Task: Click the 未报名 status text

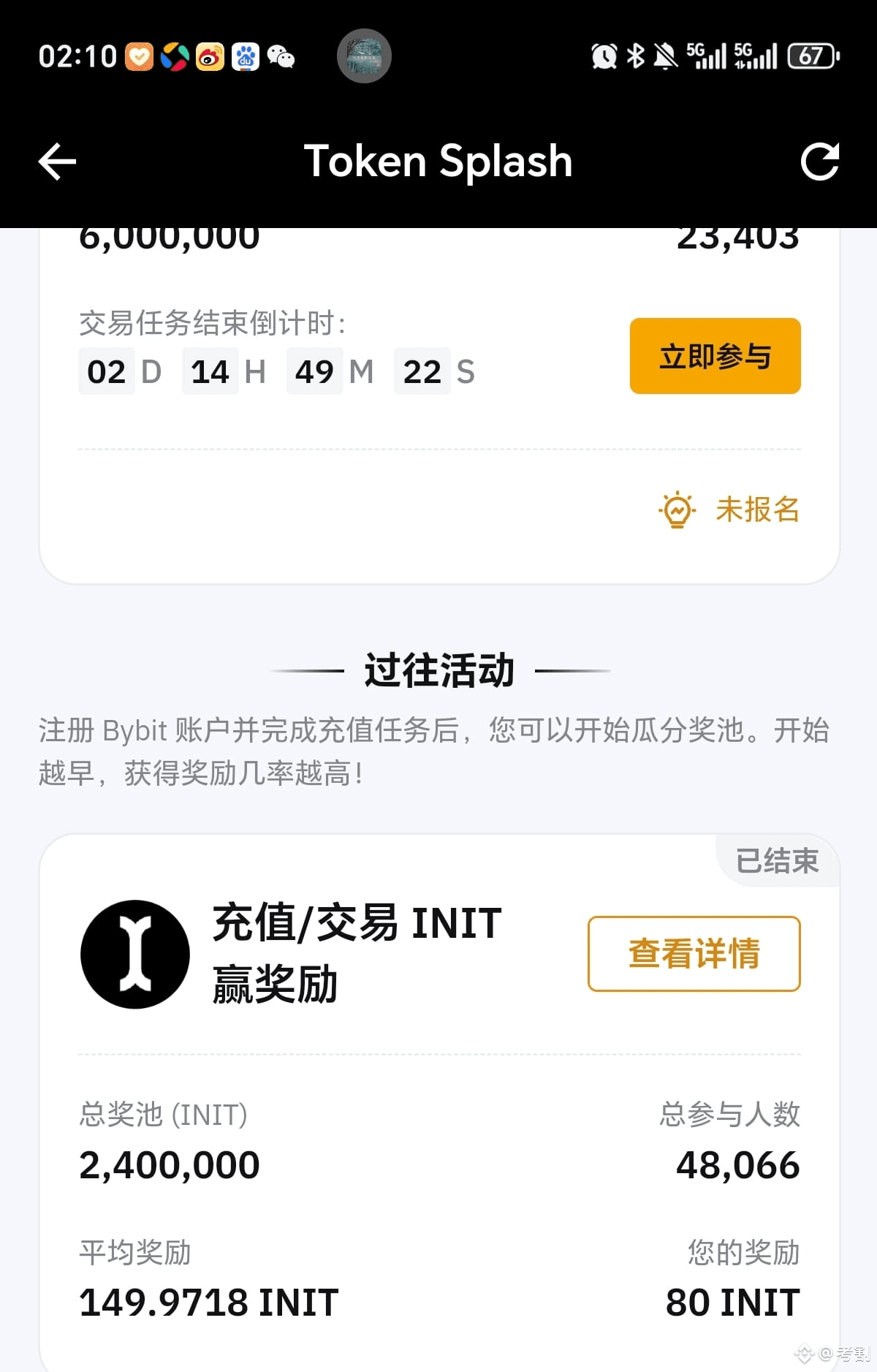Action: pos(756,510)
